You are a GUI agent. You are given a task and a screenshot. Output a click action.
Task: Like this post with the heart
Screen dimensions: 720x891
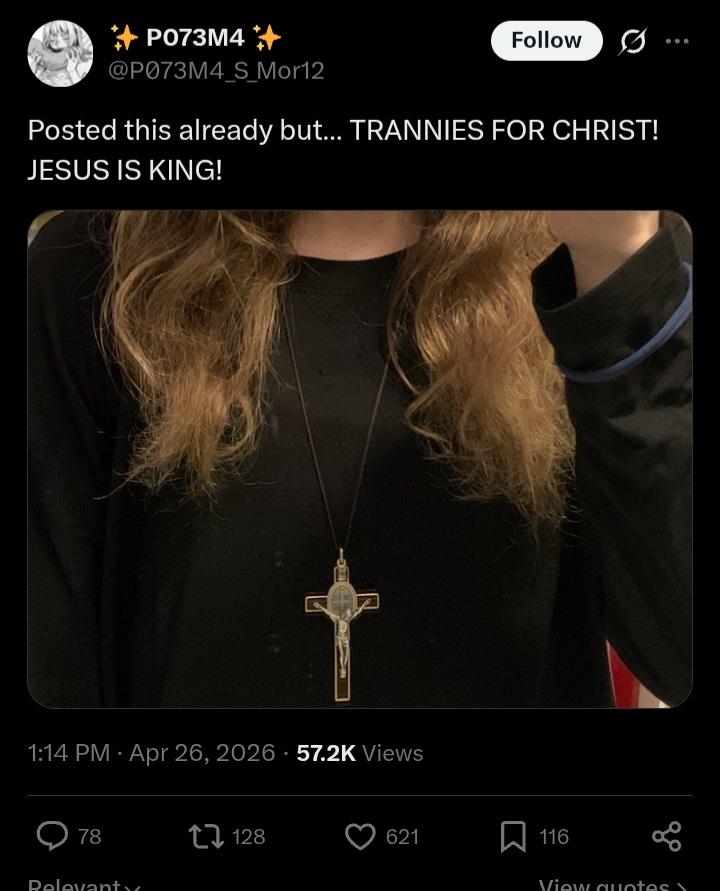[x=360, y=836]
